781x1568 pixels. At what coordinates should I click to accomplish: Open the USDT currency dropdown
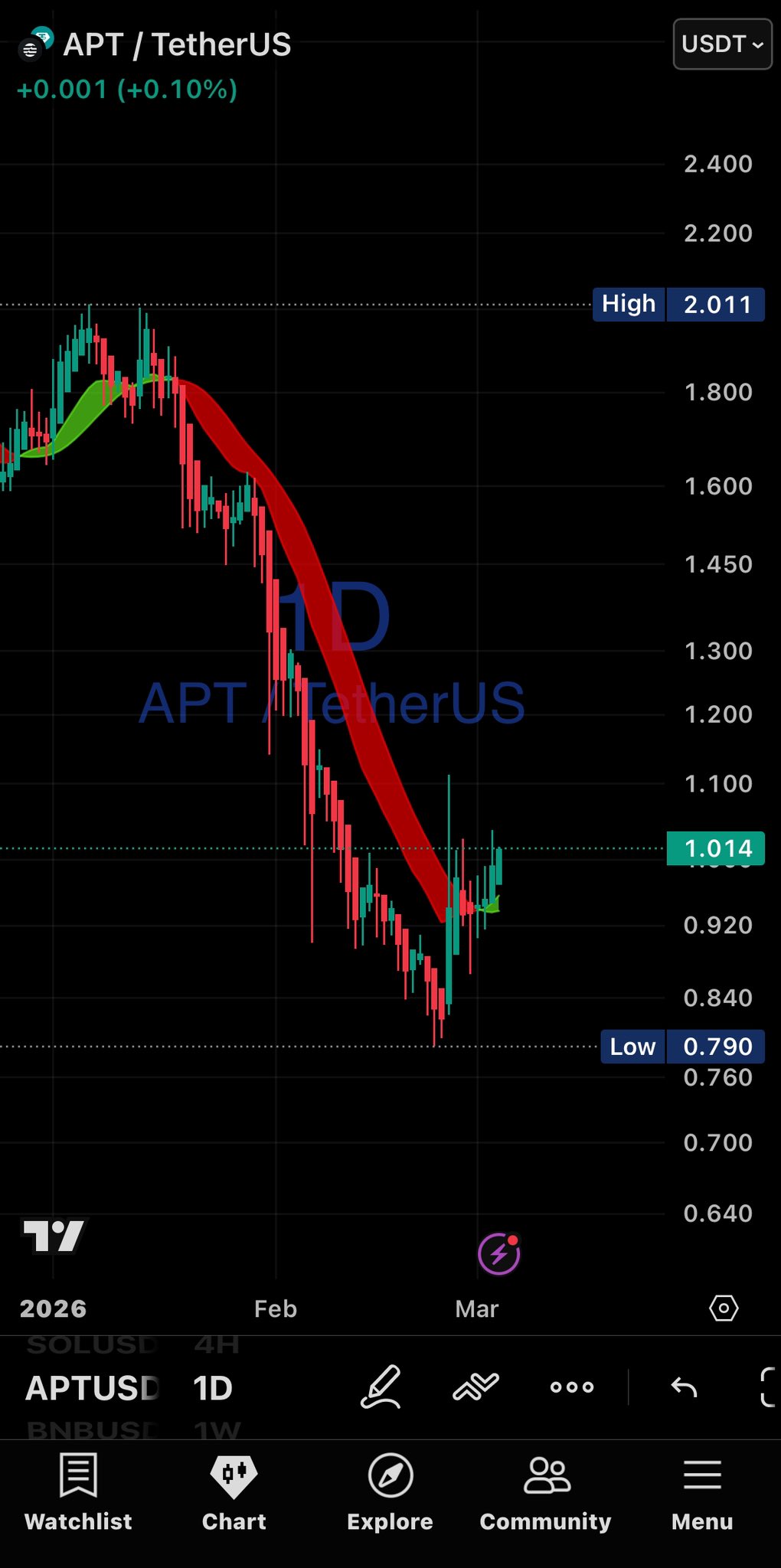[x=722, y=44]
